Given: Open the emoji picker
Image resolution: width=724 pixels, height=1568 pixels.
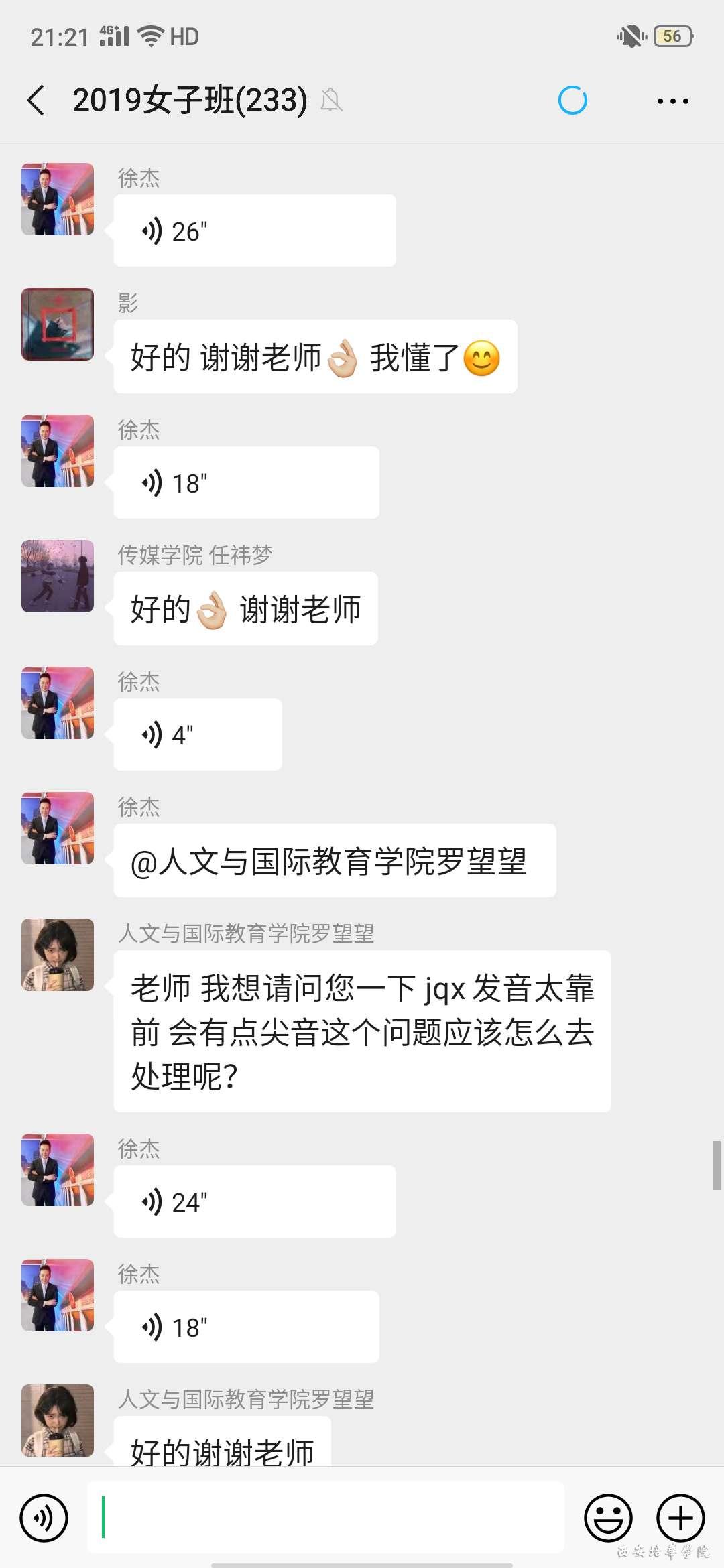Looking at the screenshot, I should click(x=608, y=1518).
